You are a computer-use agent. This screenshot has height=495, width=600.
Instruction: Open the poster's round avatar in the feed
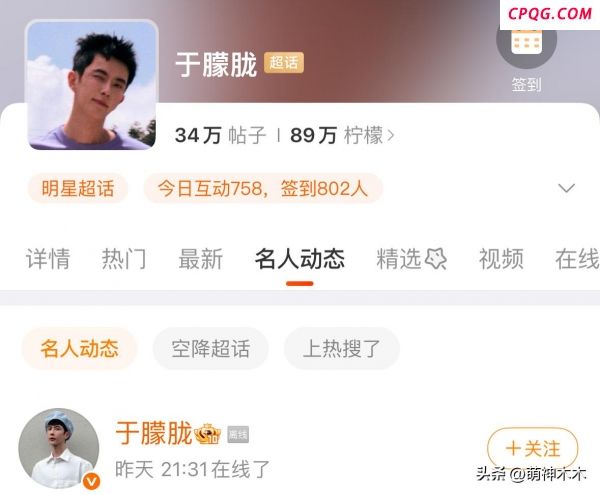click(x=59, y=447)
